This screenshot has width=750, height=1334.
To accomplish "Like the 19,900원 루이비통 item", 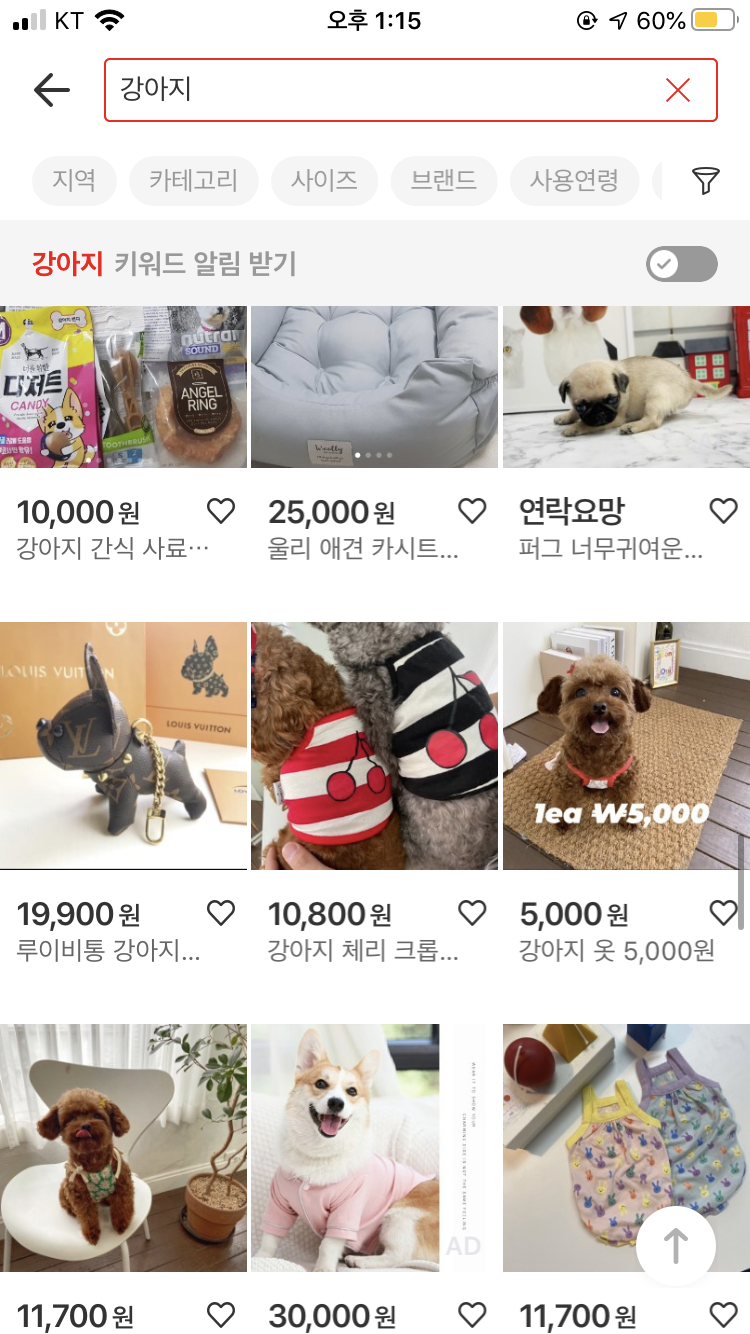I will click(x=220, y=913).
